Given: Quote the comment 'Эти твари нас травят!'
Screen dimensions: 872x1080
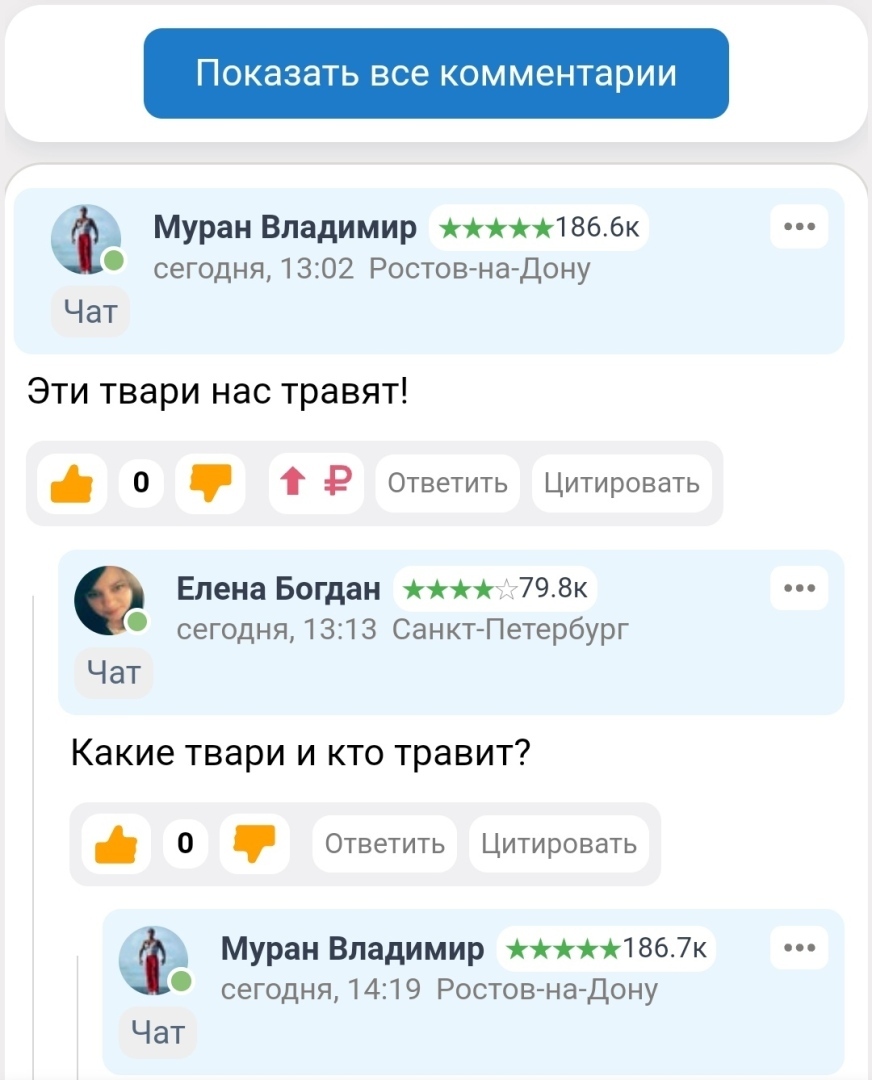Looking at the screenshot, I should [x=621, y=484].
